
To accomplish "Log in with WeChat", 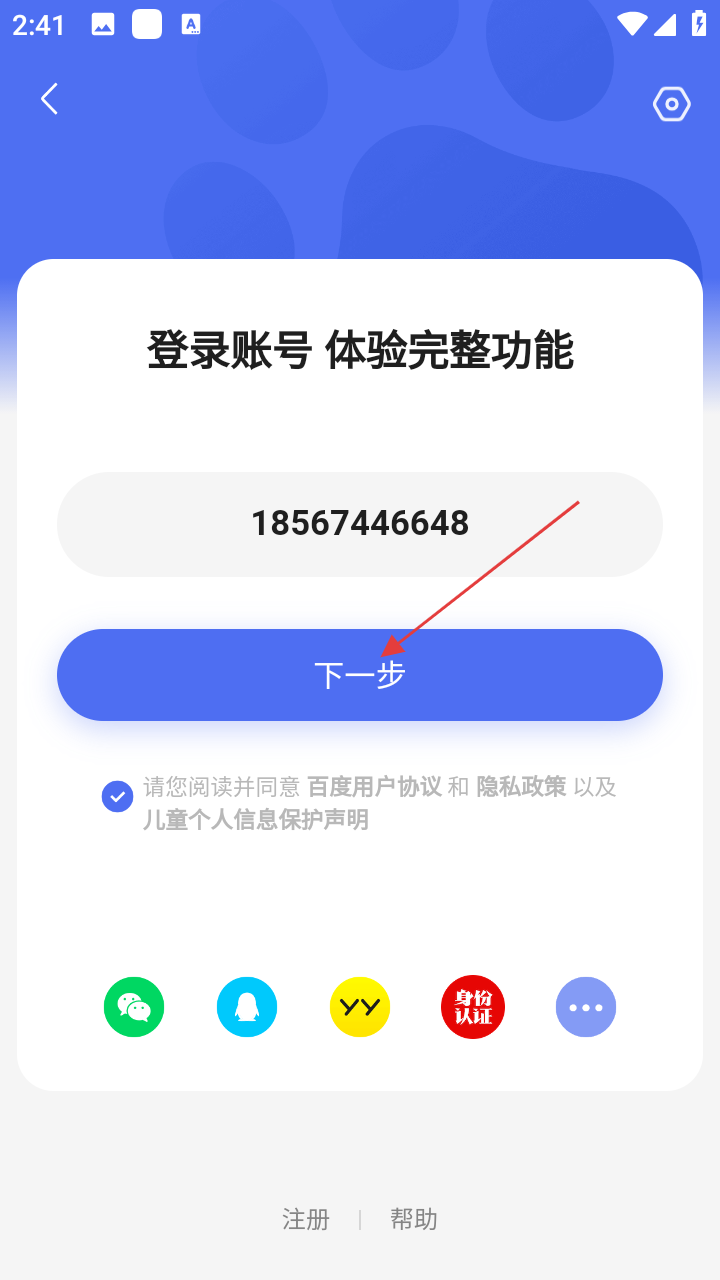I will tap(134, 1007).
